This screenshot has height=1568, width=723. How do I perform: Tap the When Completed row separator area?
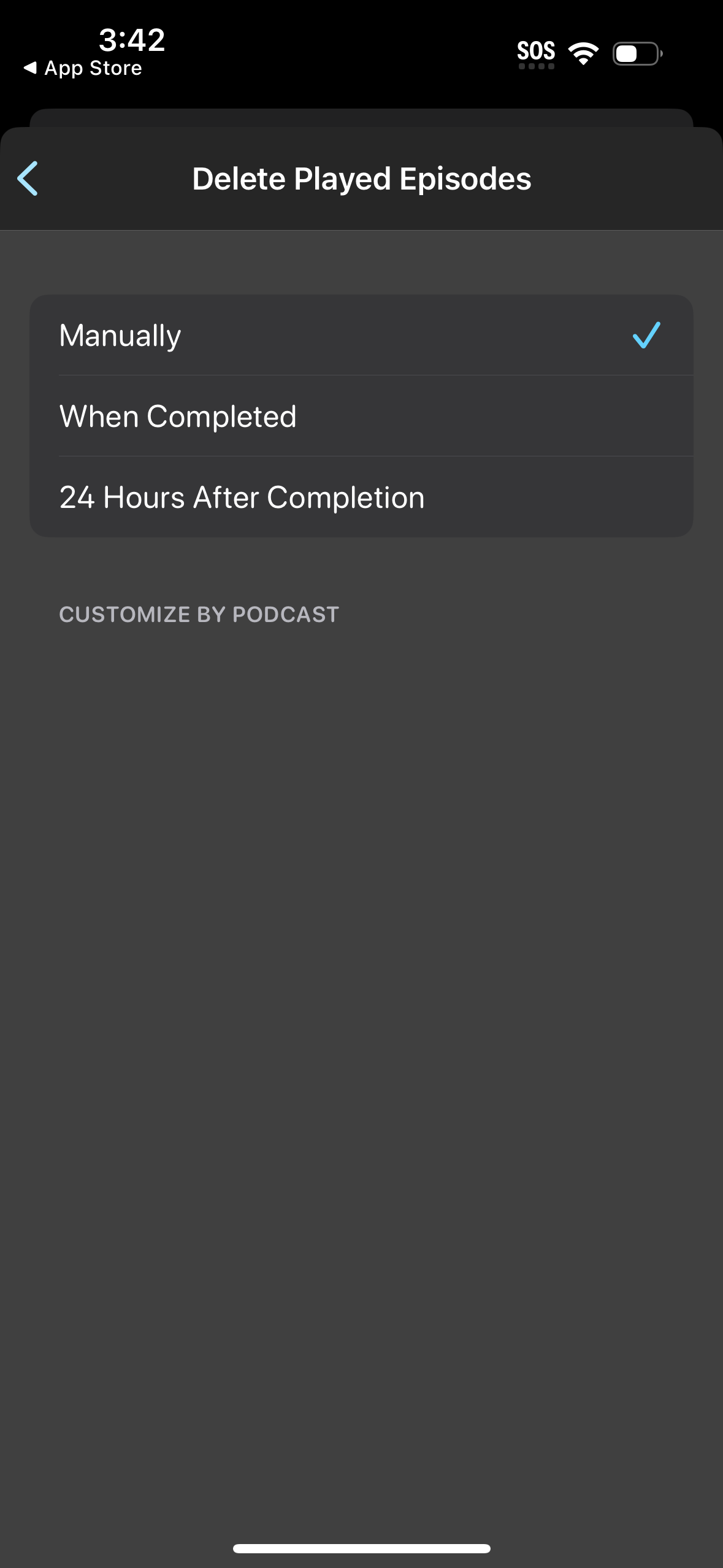tap(361, 456)
